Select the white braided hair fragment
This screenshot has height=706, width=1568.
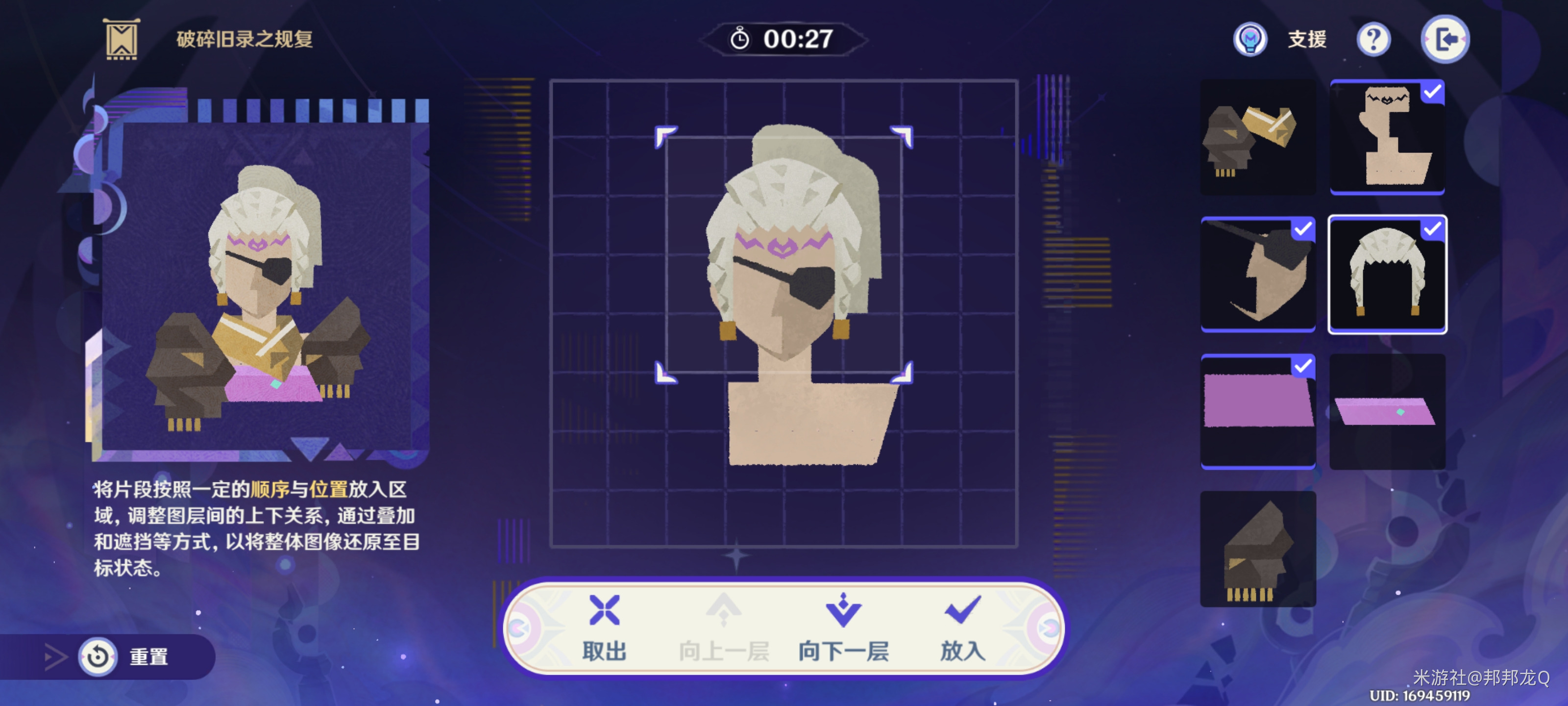click(x=1387, y=274)
